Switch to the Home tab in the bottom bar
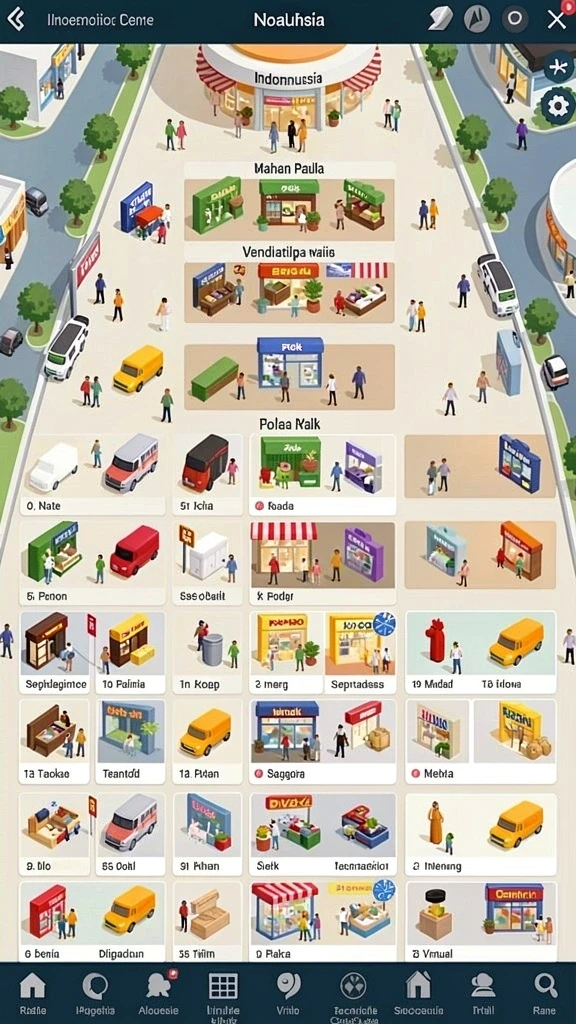Screen dimensions: 576x1024 (x=33, y=993)
